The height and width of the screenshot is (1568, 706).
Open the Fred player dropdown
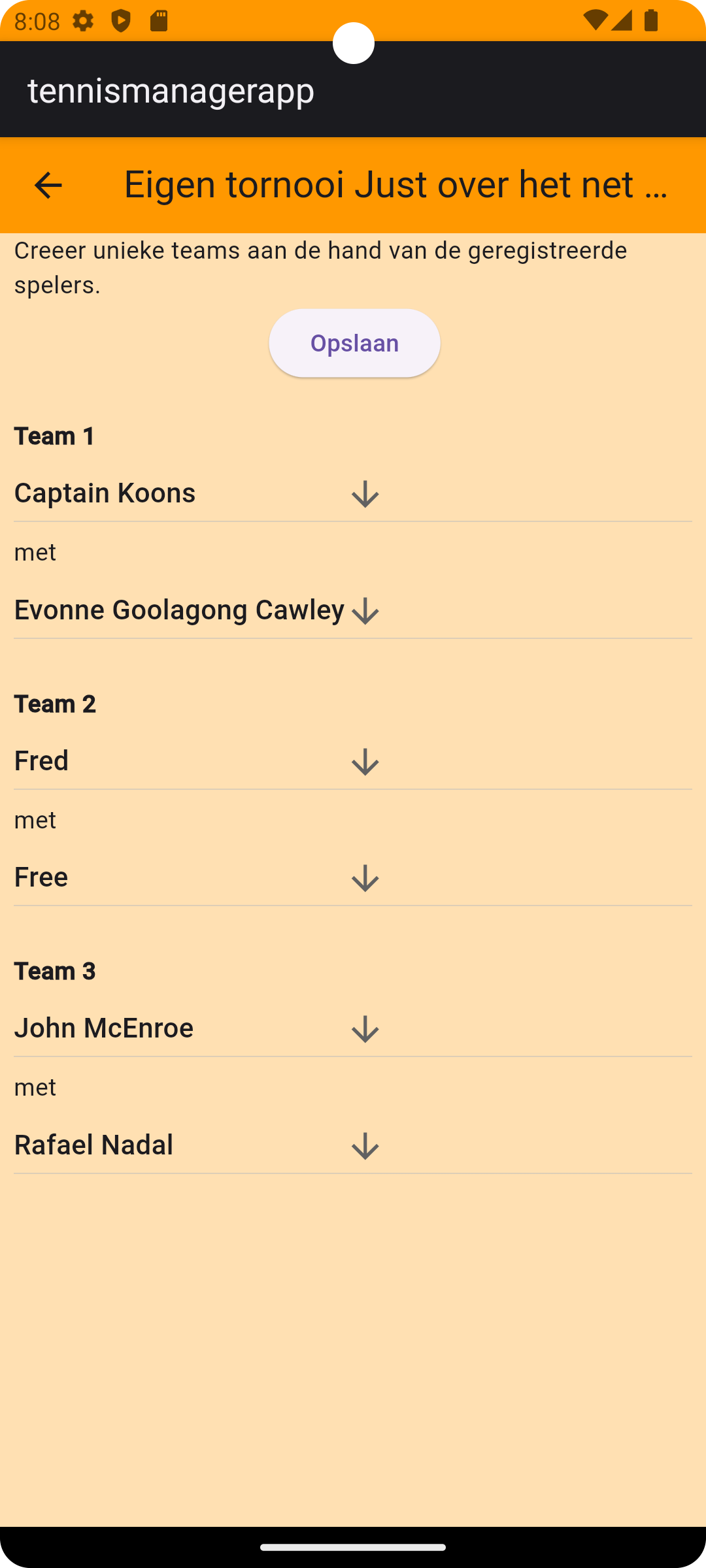(x=196, y=762)
